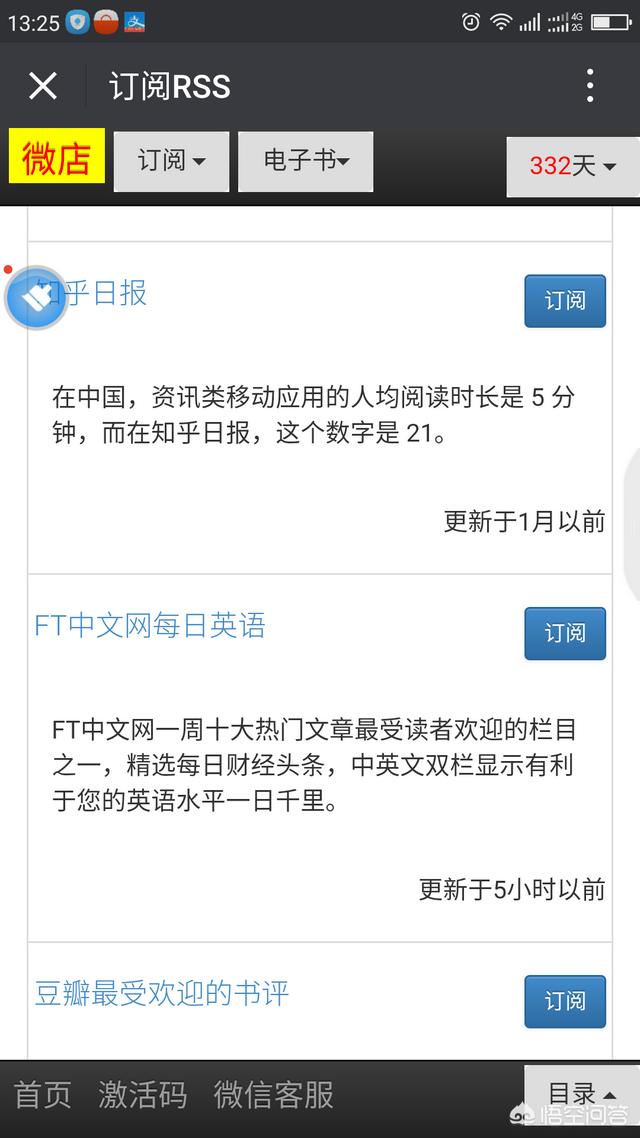640x1138 pixels.
Task: Subscribe to 知乎日报
Action: [x=565, y=301]
